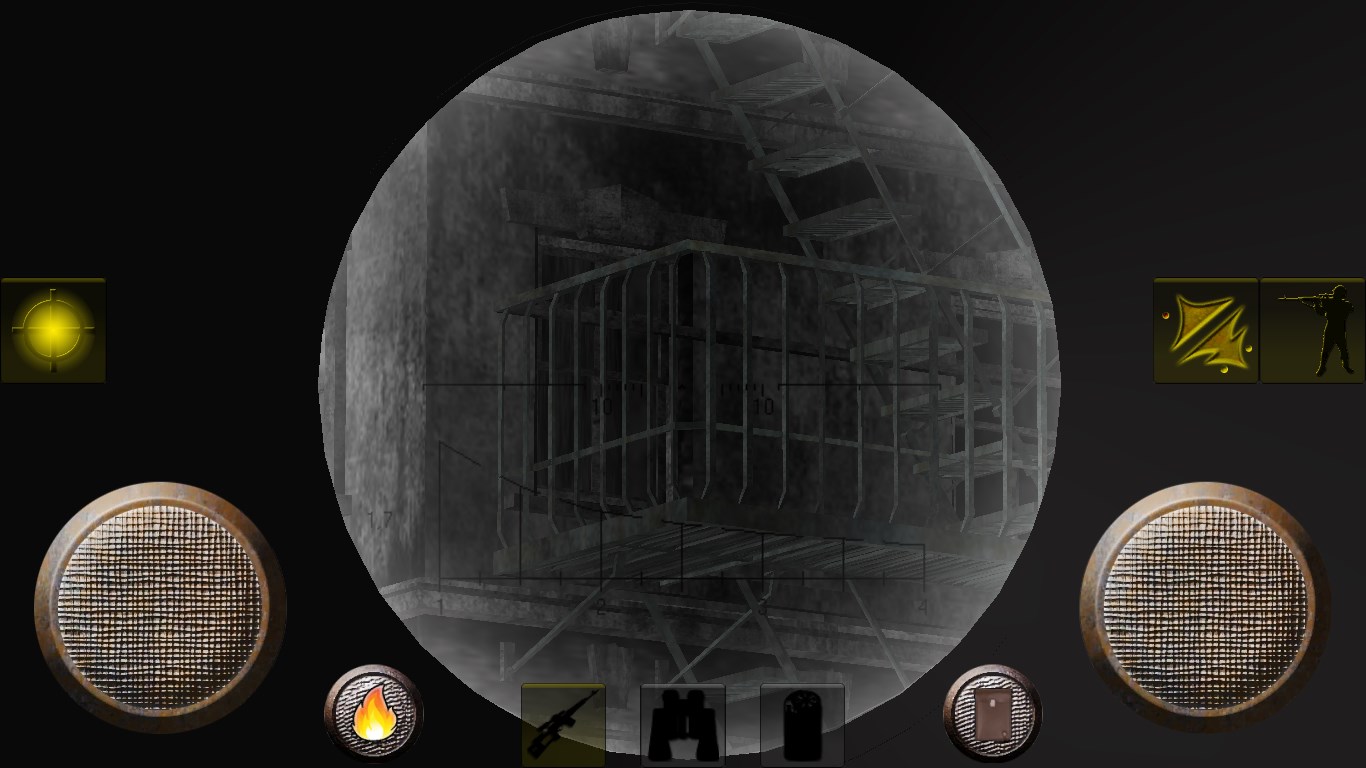This screenshot has width=1366, height=768.
Task: Select the sniper rifle weapon slot
Action: pos(563,725)
